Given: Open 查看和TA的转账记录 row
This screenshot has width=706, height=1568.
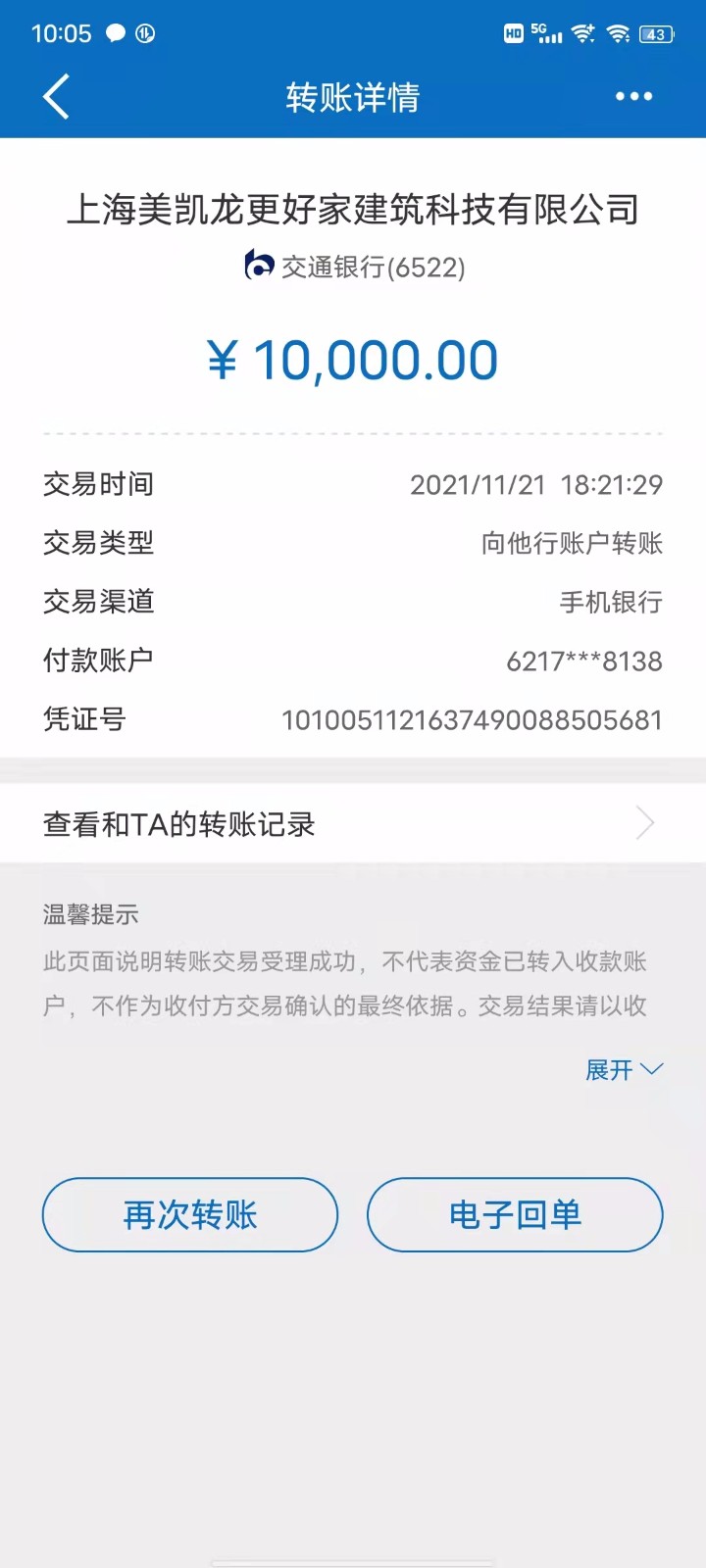Looking at the screenshot, I should click(353, 823).
